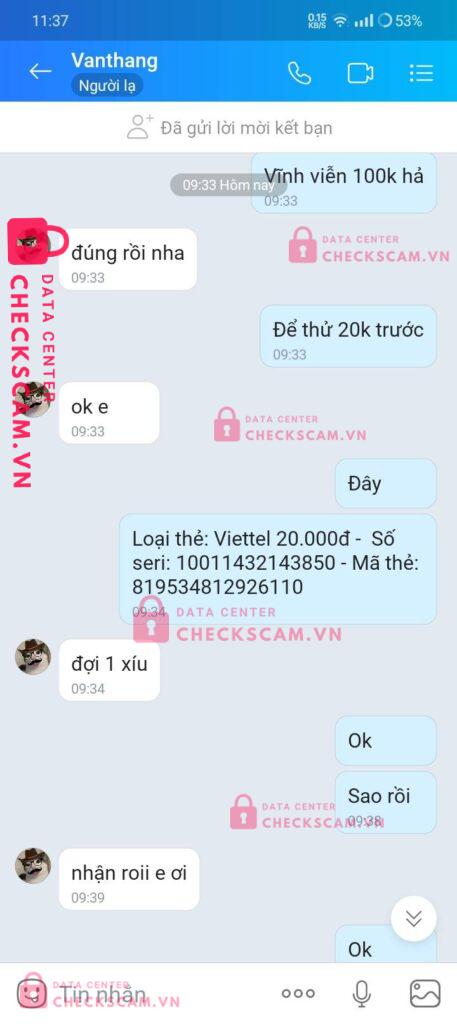Go back using the header arrow
The width and height of the screenshot is (457, 1024).
40,71
